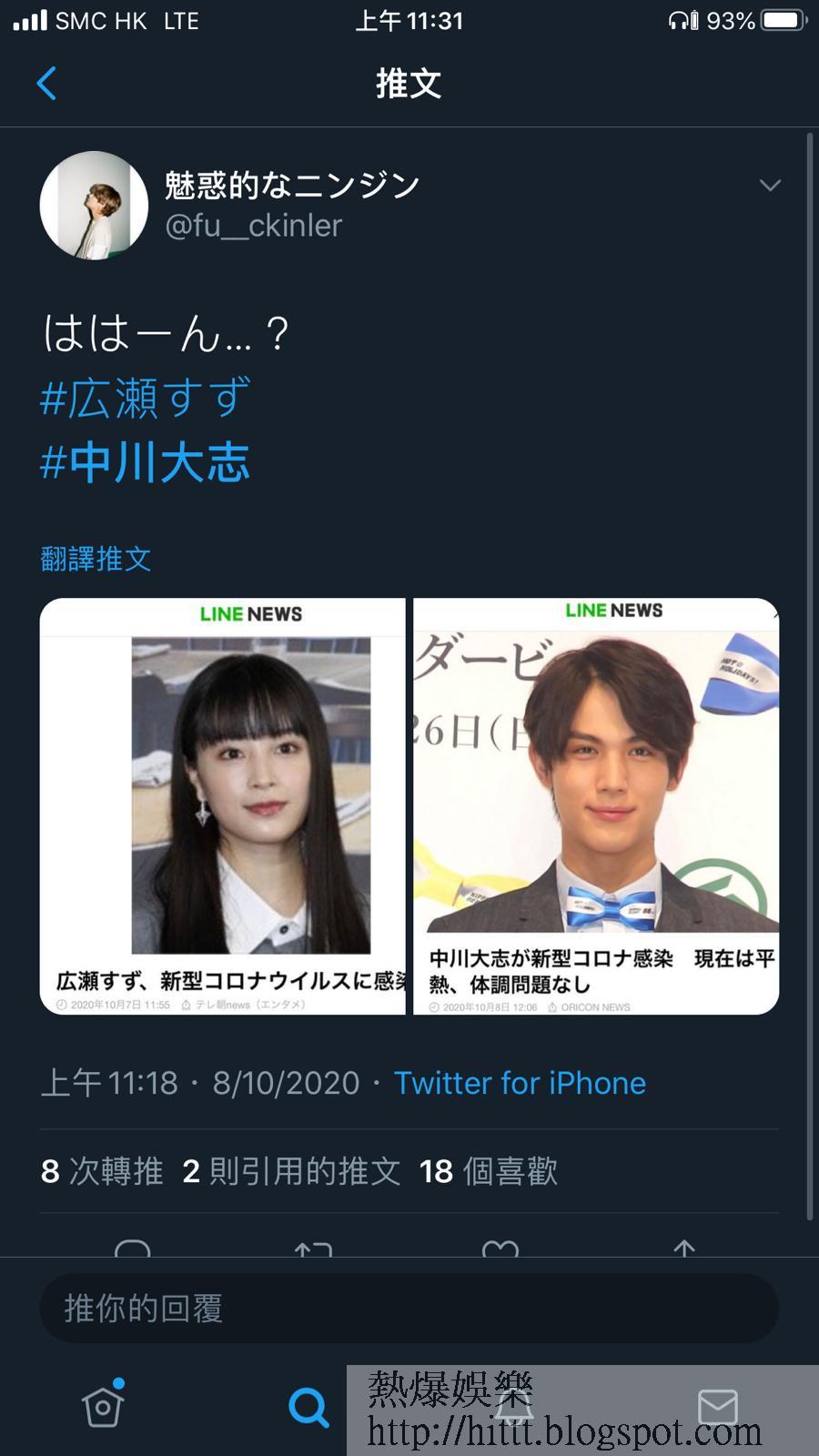Tap the reply field 推你的回覆
Viewport: 819px width, 1456px height.
tap(409, 1309)
